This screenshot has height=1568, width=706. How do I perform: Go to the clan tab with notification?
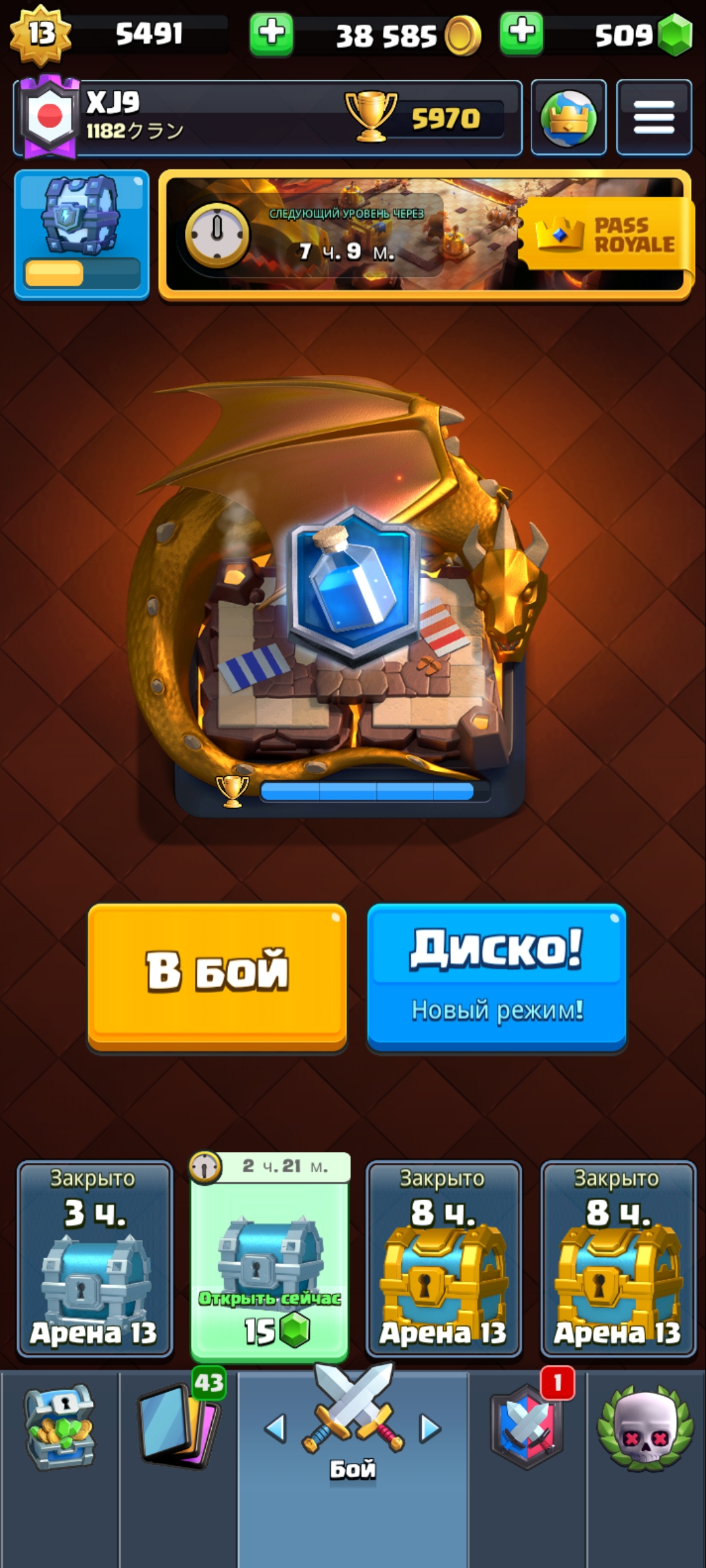pyautogui.click(x=527, y=1428)
